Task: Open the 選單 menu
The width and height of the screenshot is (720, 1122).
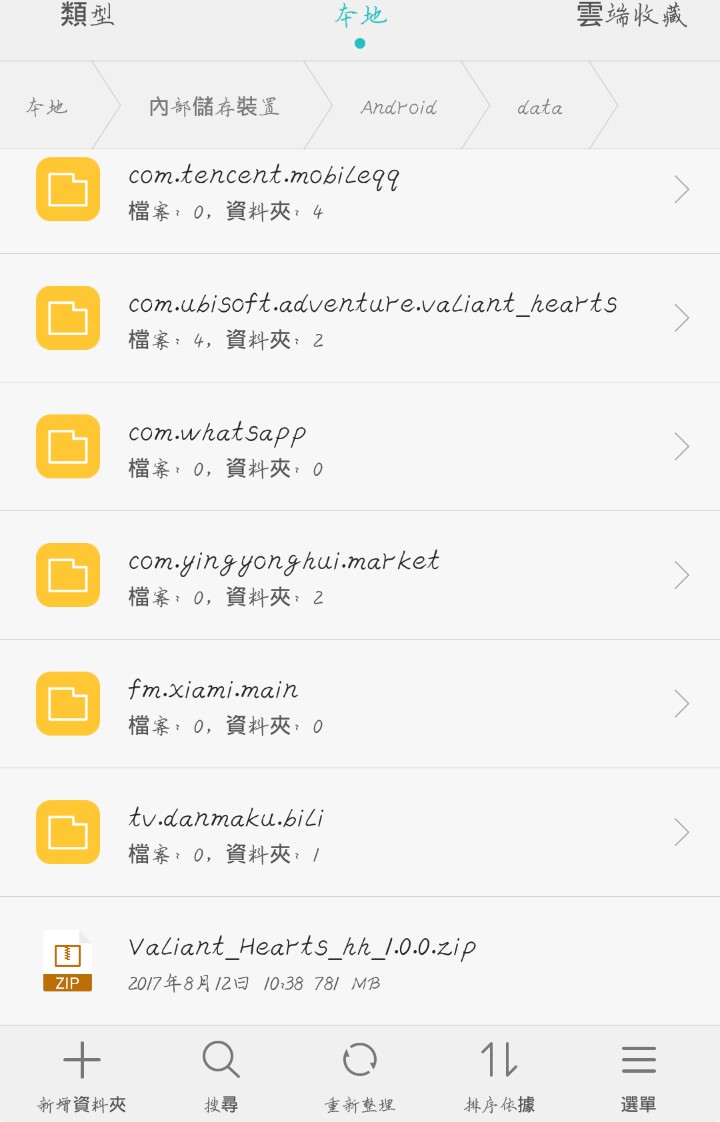Action: (x=638, y=1076)
